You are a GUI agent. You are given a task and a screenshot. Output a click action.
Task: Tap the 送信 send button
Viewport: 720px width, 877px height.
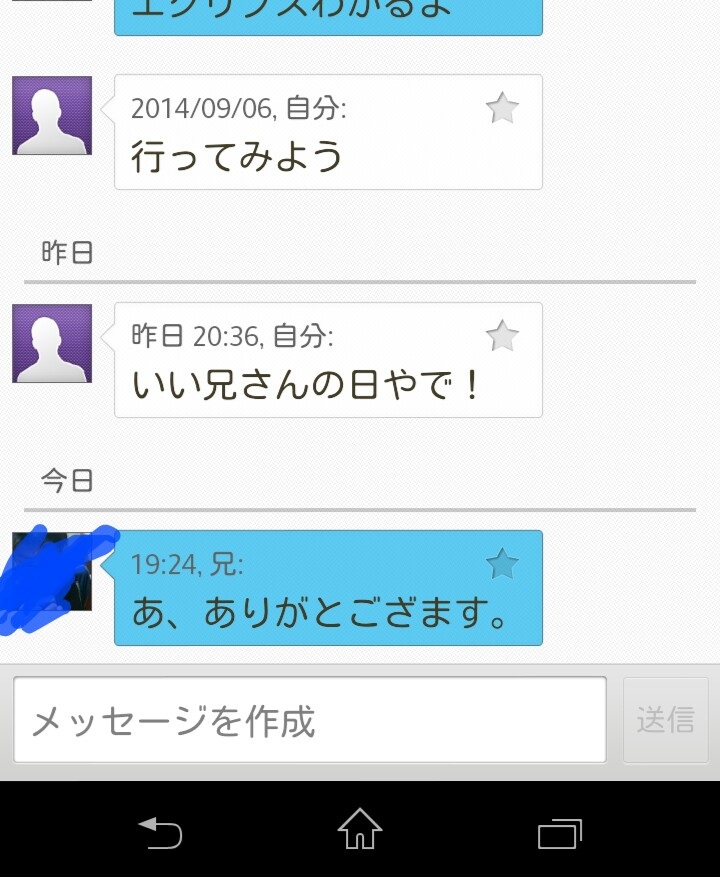(665, 720)
